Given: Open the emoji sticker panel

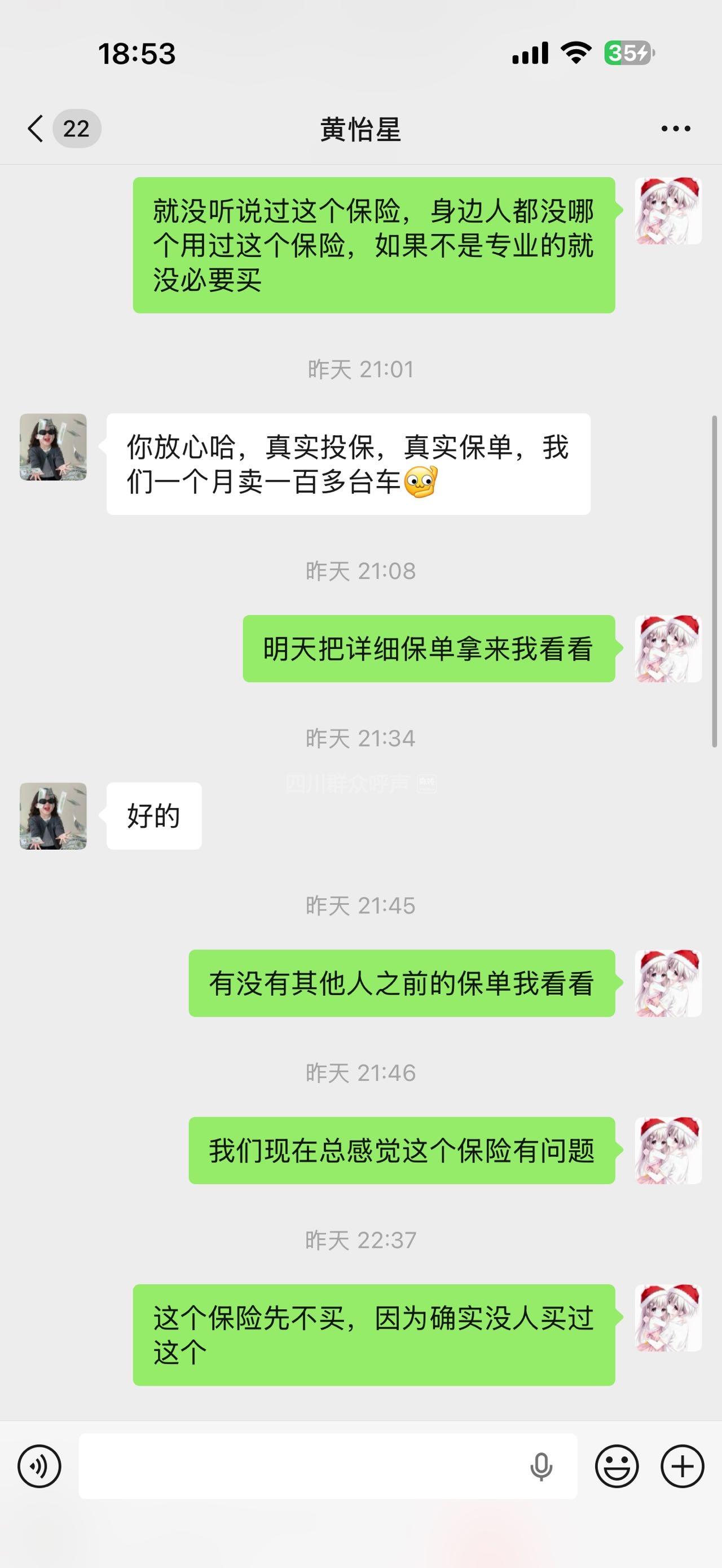Looking at the screenshot, I should [617, 1467].
